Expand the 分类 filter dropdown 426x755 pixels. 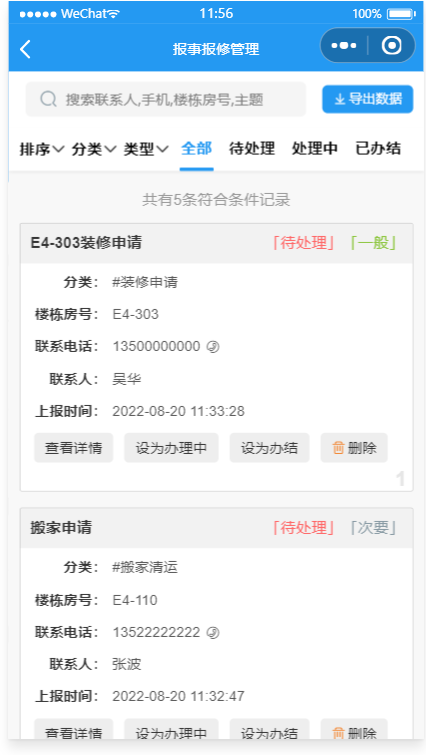(94, 149)
